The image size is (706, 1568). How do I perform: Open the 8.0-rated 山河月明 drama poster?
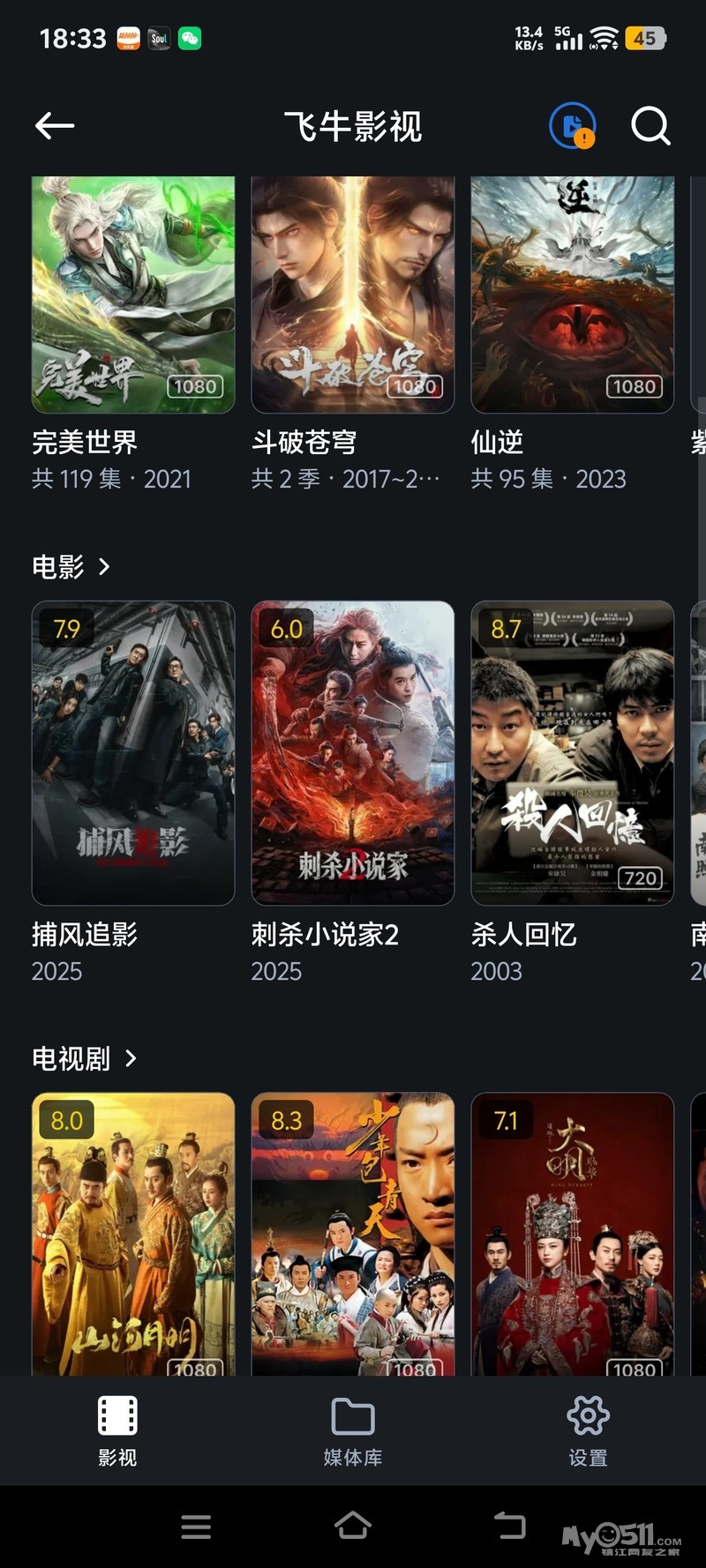pos(133,1234)
